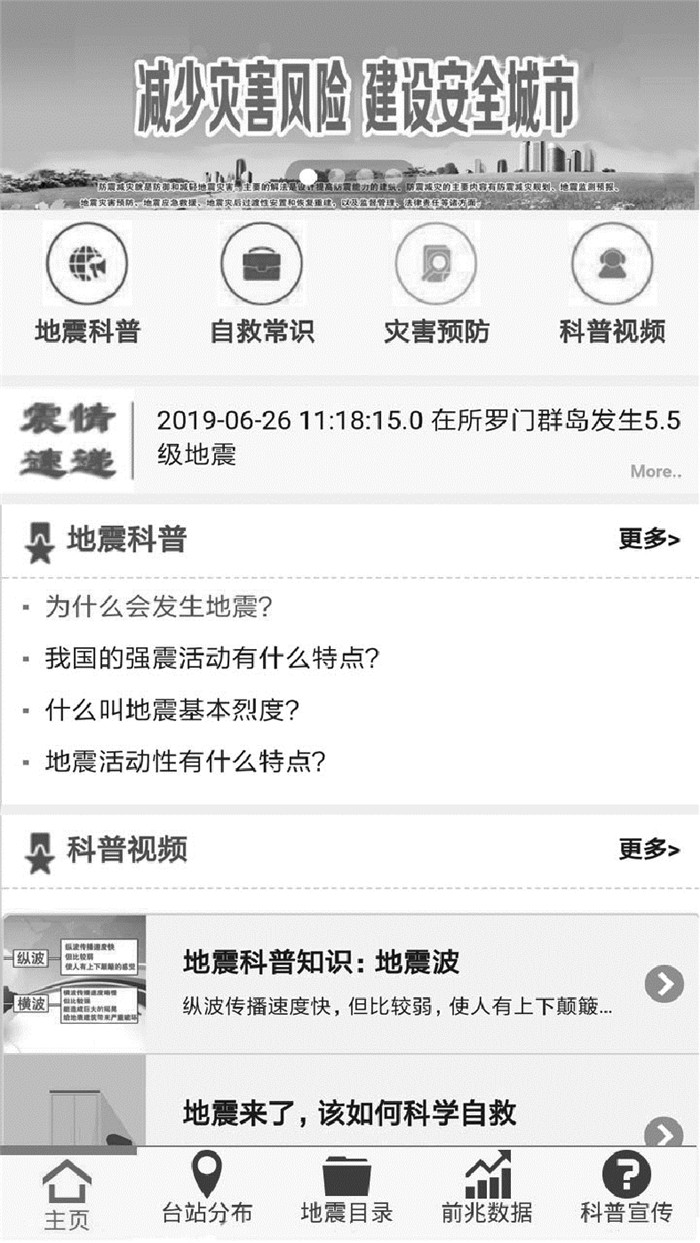Open 为什么会发生地震? article
700x1243 pixels.
click(x=159, y=606)
